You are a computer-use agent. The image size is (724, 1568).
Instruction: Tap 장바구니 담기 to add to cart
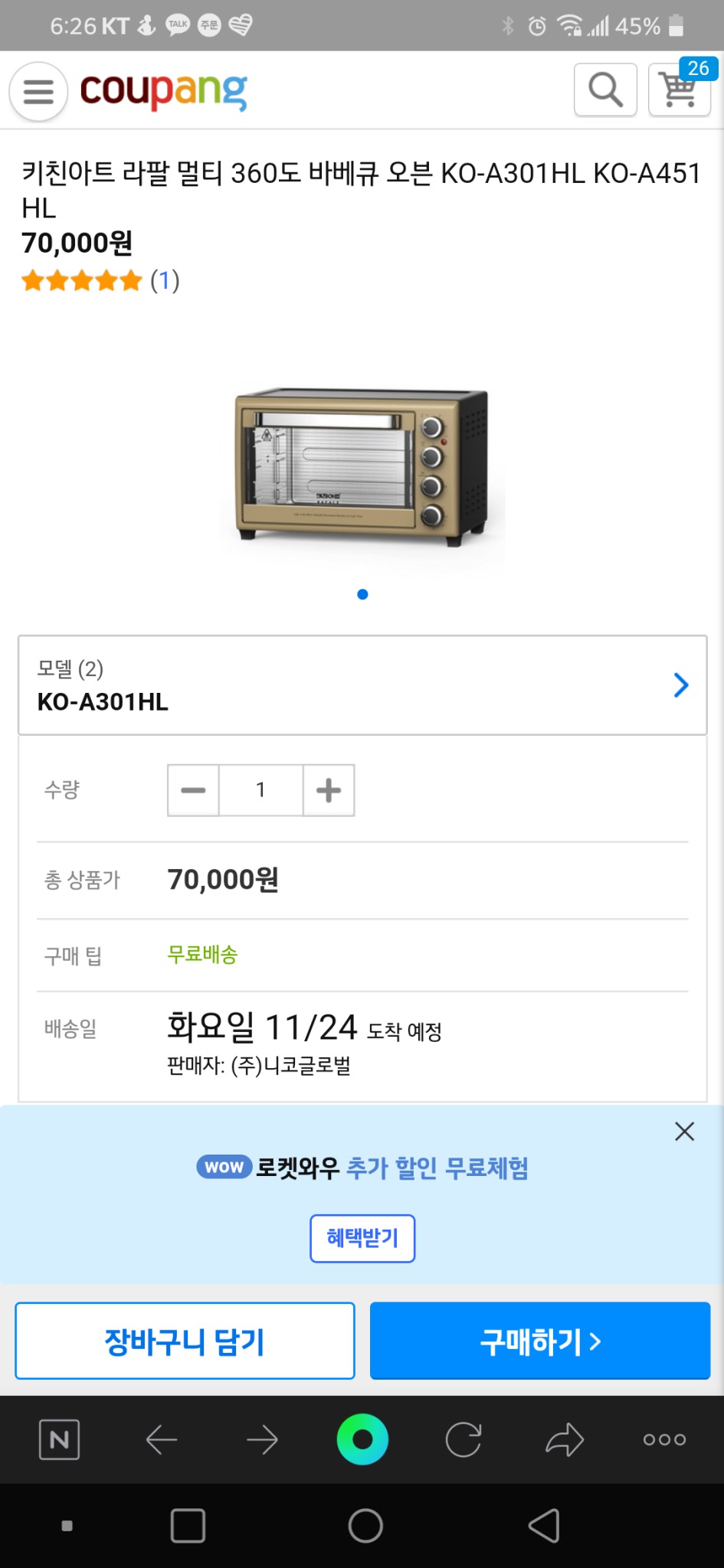tap(184, 1341)
